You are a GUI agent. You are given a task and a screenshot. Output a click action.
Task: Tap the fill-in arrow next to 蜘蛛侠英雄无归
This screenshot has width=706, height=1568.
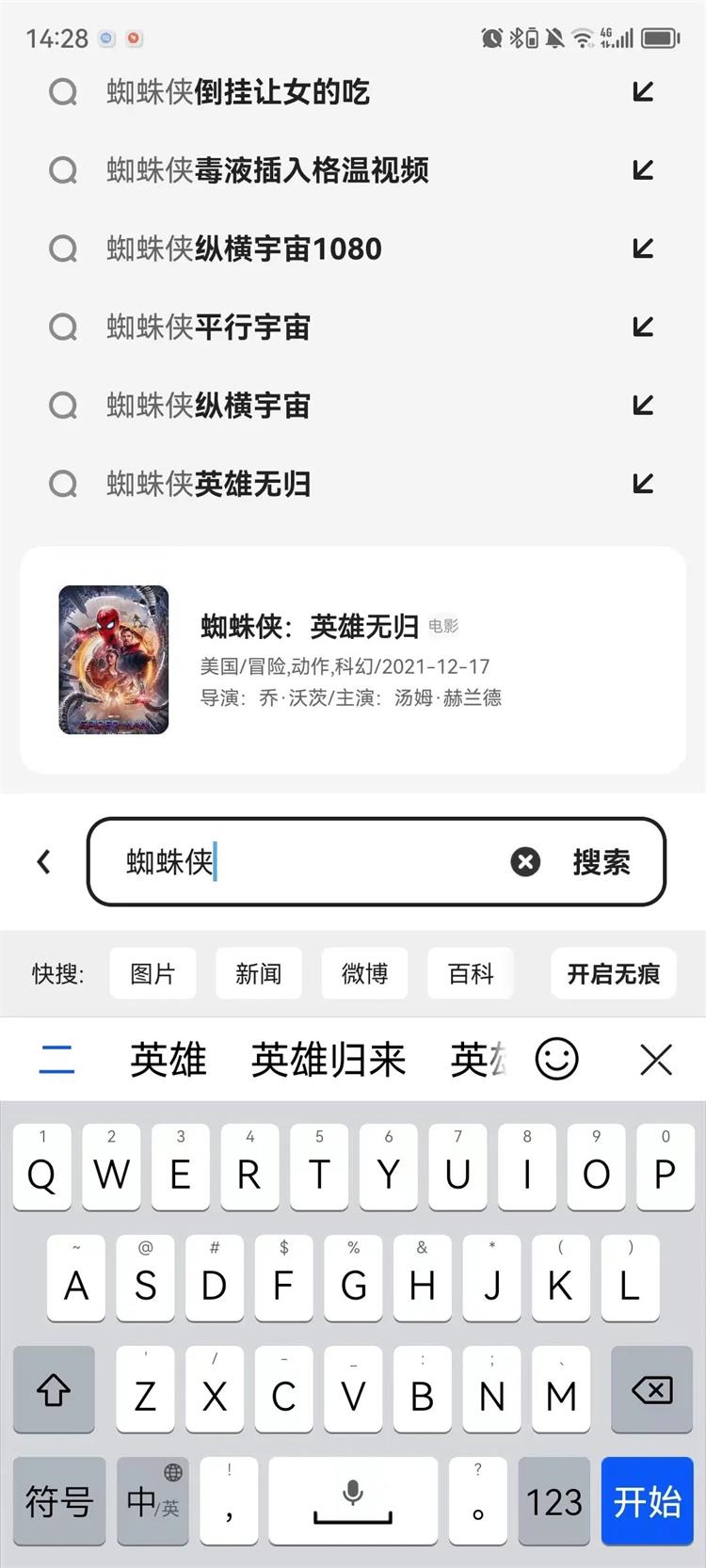[x=643, y=485]
